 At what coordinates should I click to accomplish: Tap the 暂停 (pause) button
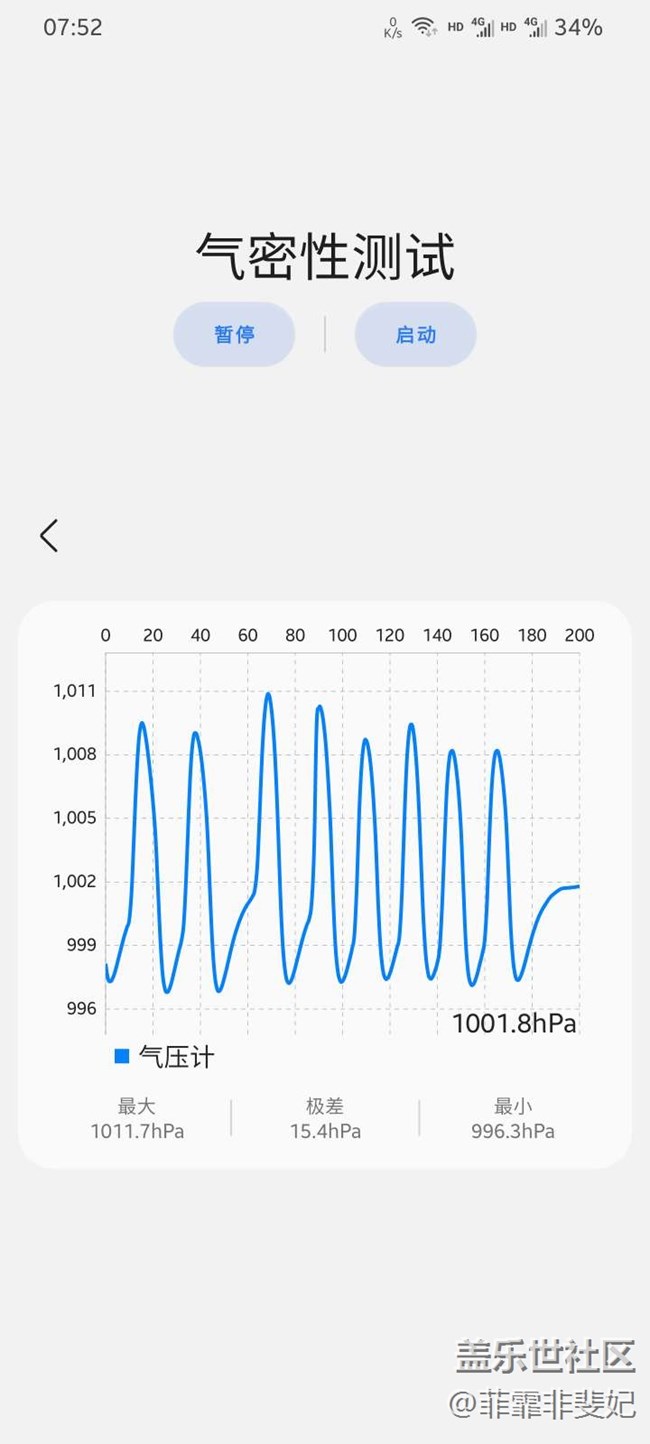[234, 334]
